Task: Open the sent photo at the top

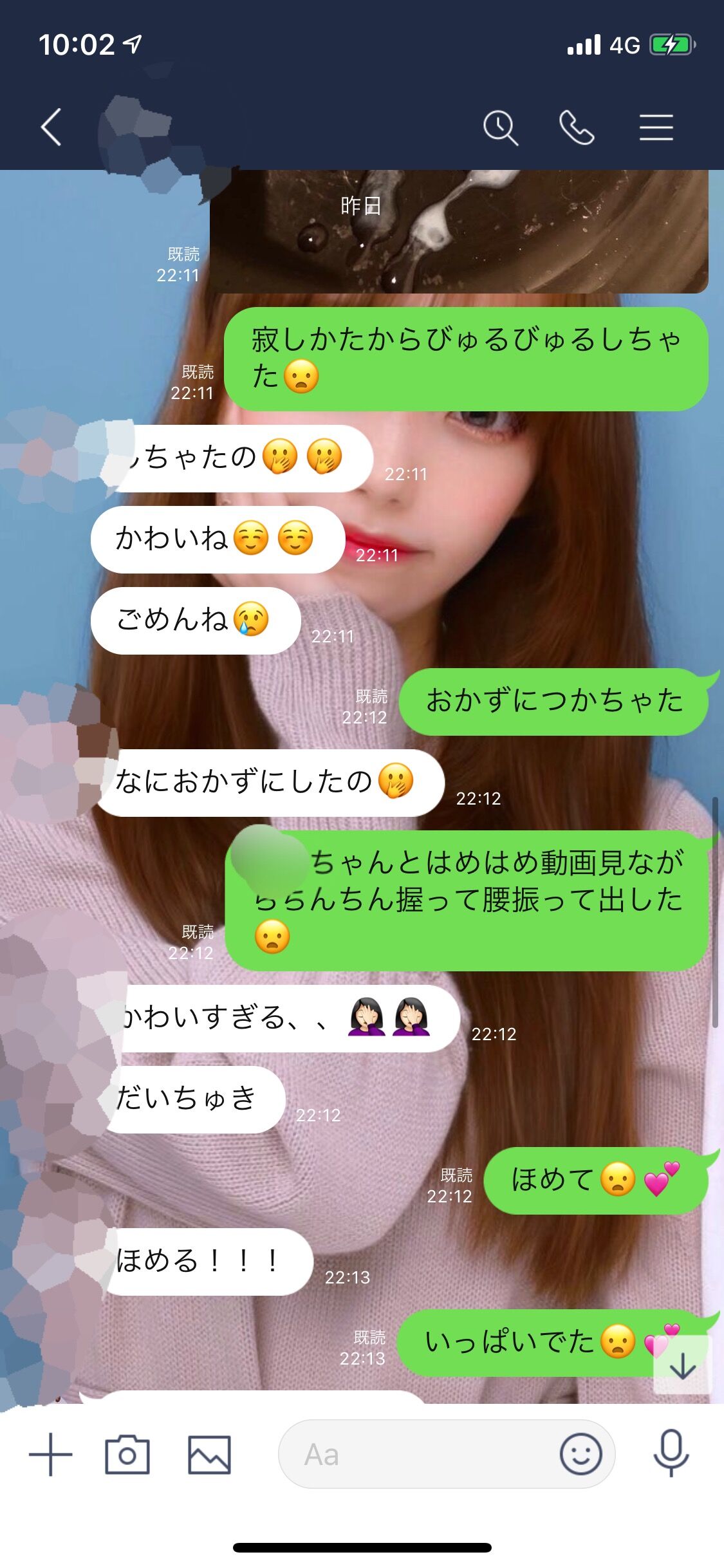Action: (x=459, y=231)
